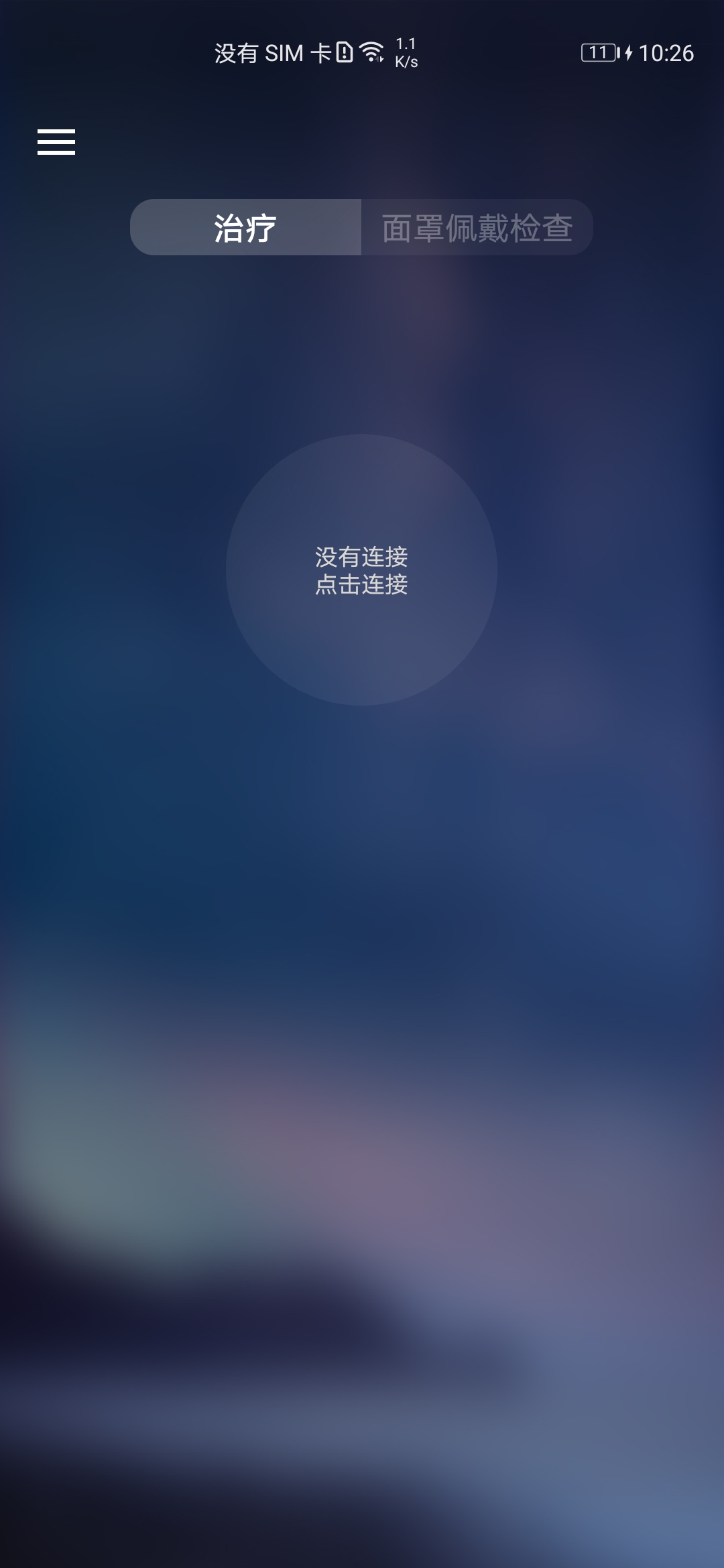Activate the mask fit check option

point(477,226)
